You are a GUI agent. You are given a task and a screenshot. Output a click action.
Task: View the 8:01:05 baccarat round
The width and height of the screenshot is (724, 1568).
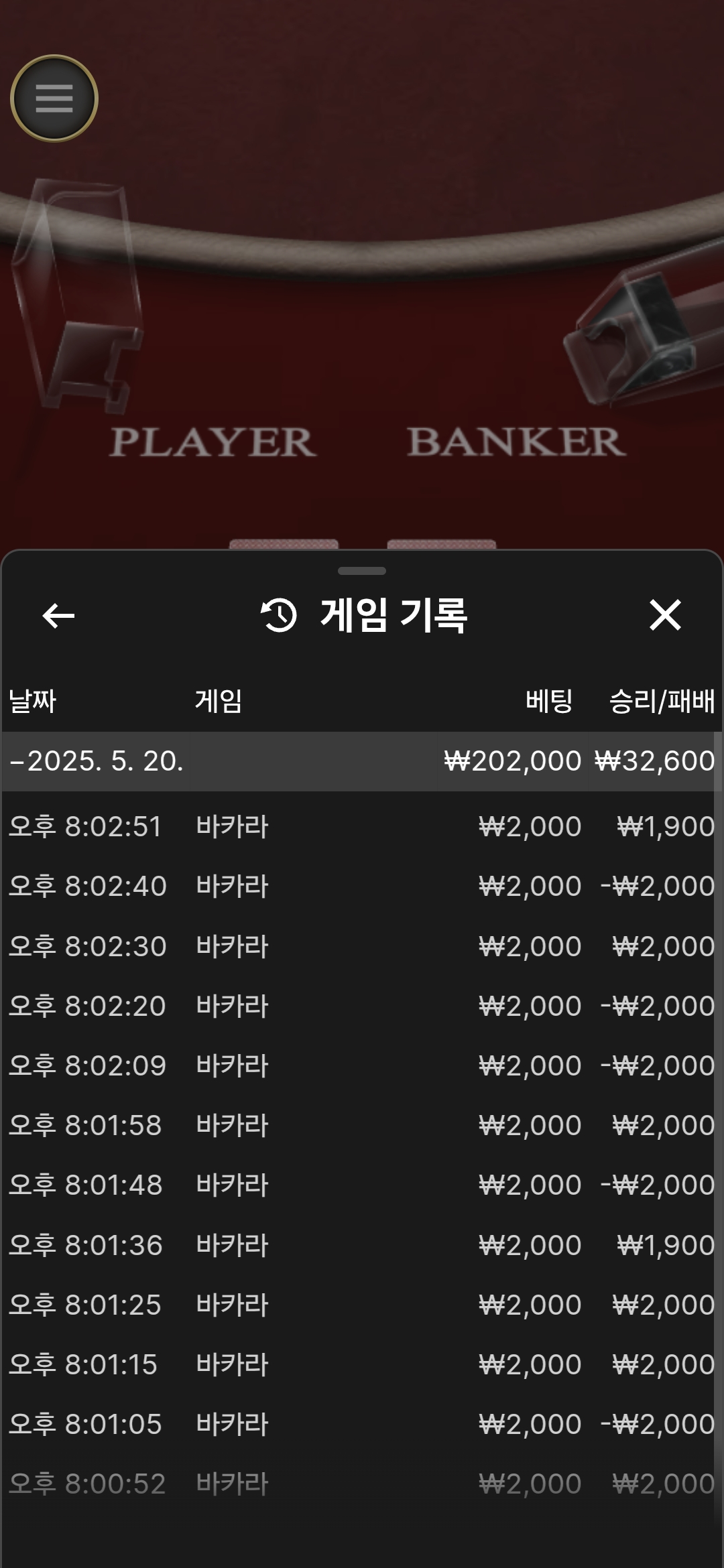coord(362,1424)
